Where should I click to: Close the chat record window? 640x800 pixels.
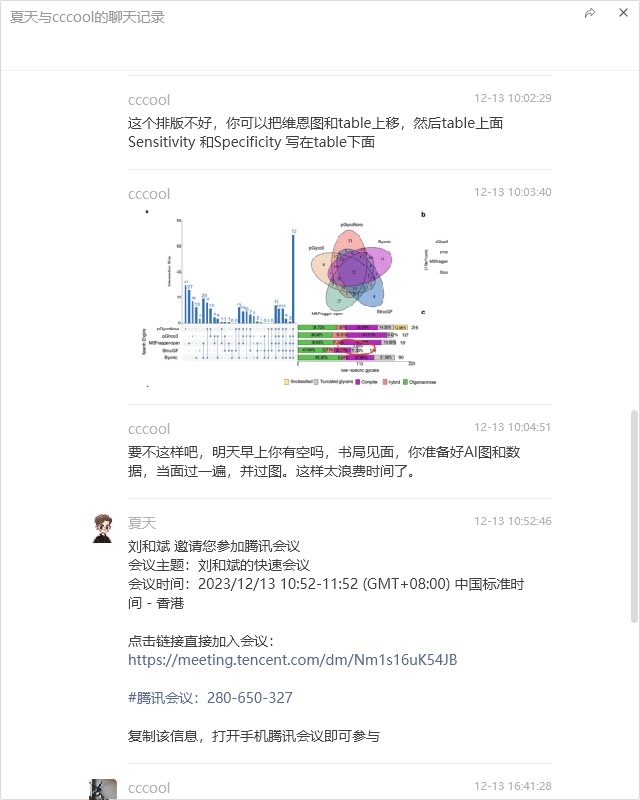[x=621, y=13]
